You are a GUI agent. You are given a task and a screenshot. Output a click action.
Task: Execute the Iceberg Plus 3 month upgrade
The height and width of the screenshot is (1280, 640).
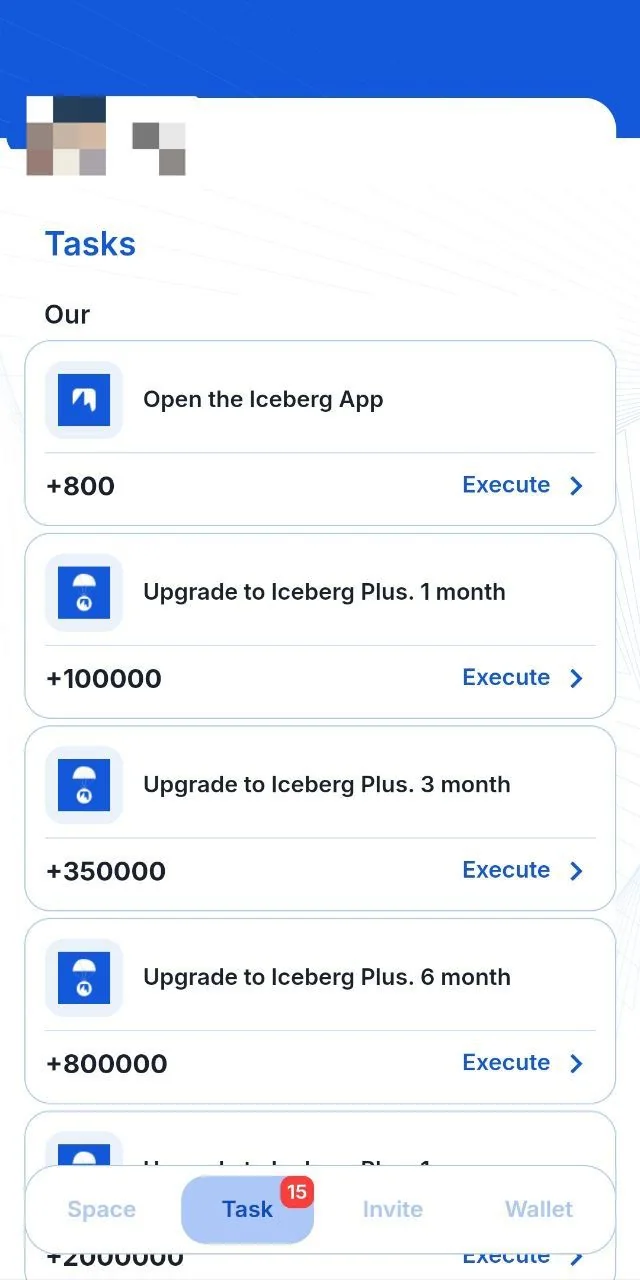522,870
